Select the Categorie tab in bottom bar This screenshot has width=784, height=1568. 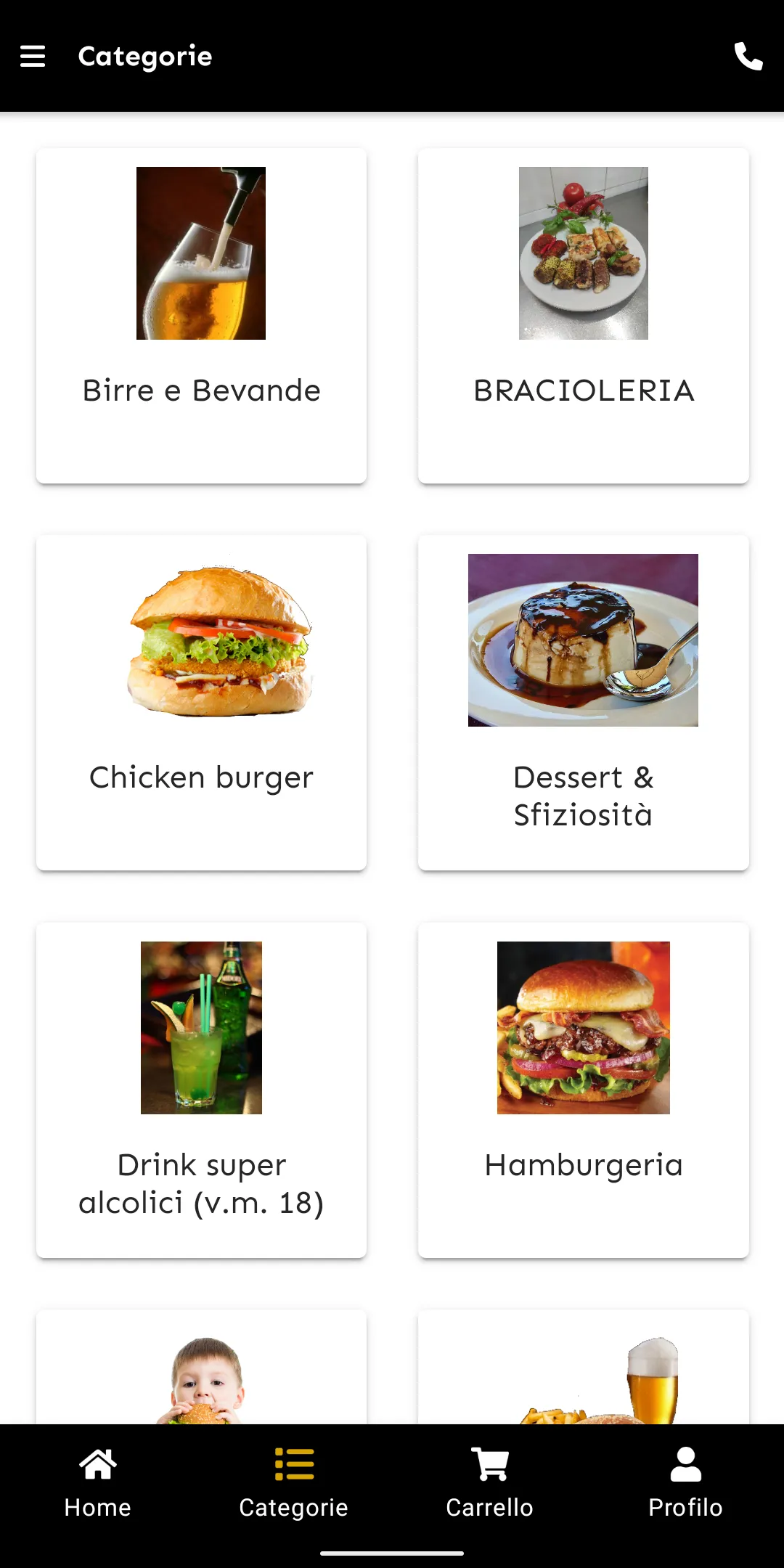[x=294, y=1483]
